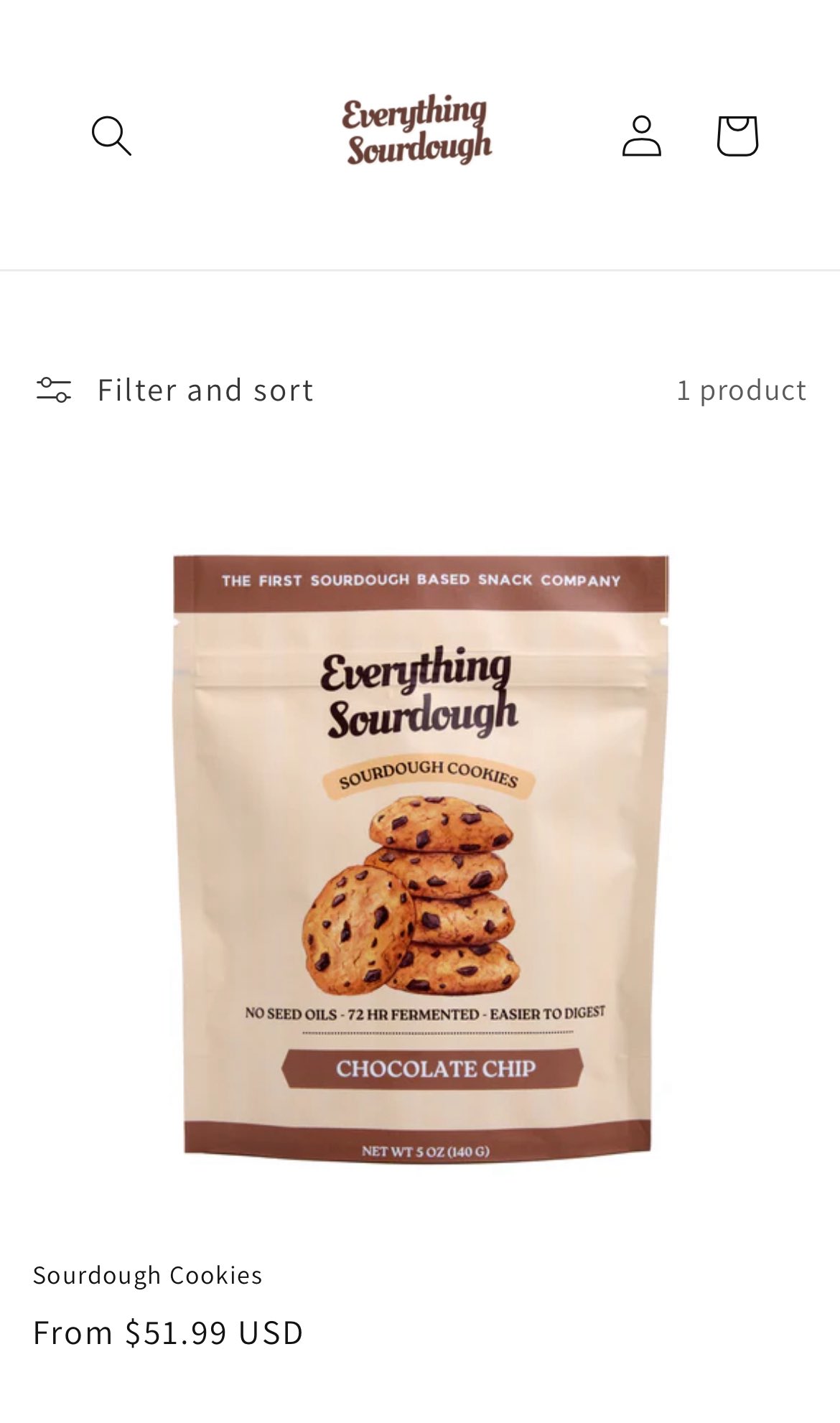View the shopping cart
The height and width of the screenshot is (1423, 840).
pyautogui.click(x=737, y=135)
